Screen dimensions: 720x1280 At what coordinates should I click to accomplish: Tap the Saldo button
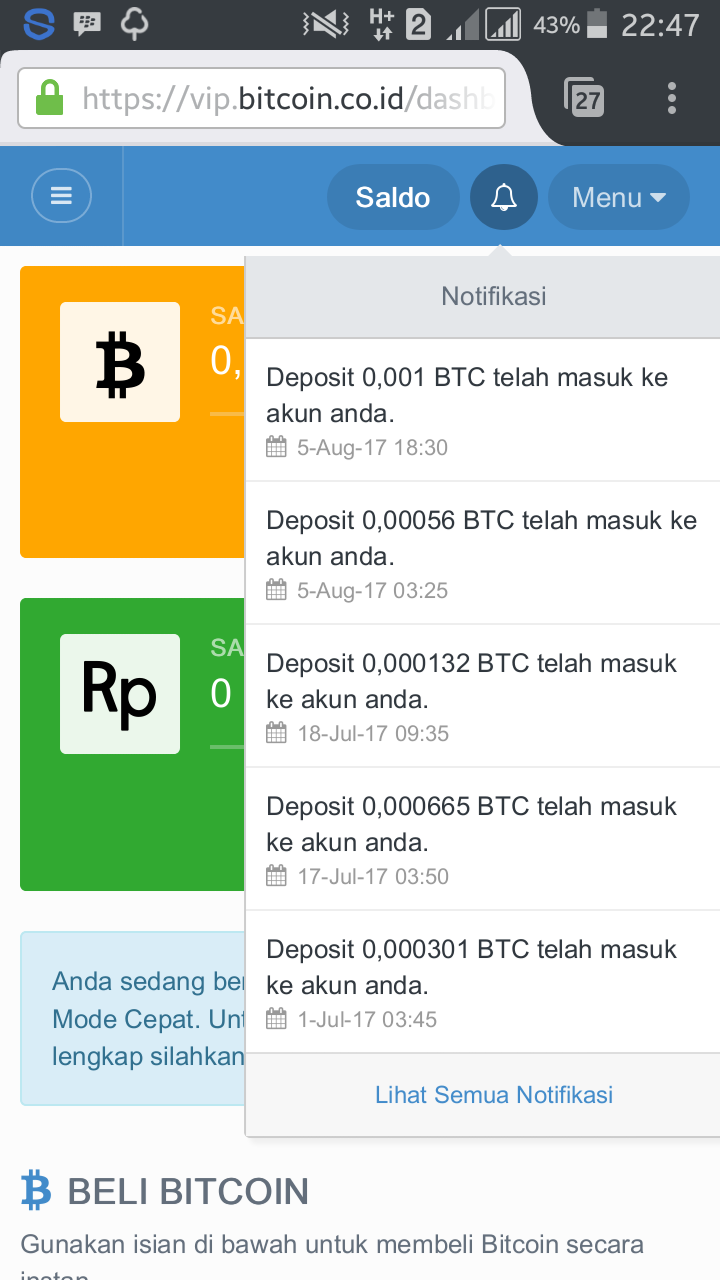[393, 197]
